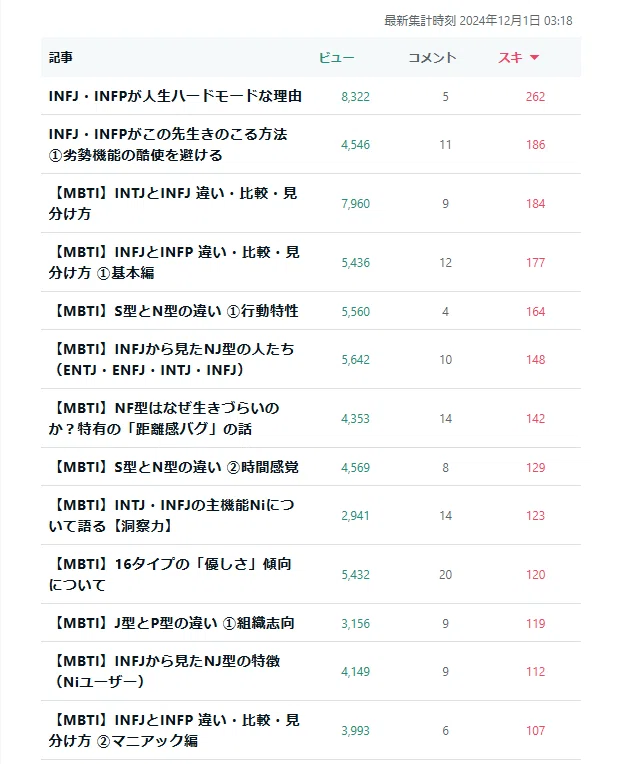Open article 16タイプの「優しさ」傾向について
The width and height of the screenshot is (618, 764).
tap(170, 574)
